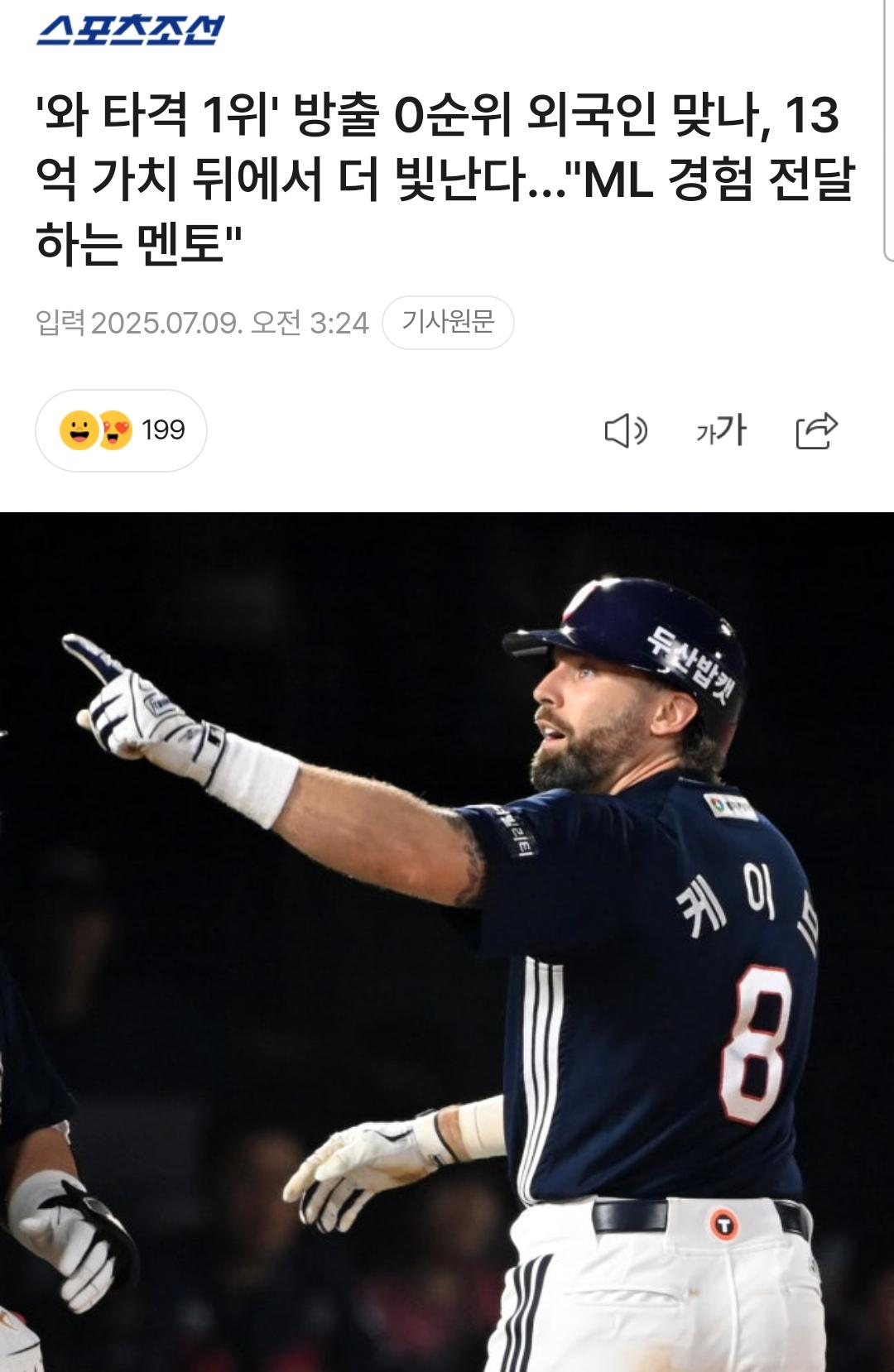This screenshot has width=894, height=1372.
Task: Open the 스포츠조선 press page
Action: [130, 30]
